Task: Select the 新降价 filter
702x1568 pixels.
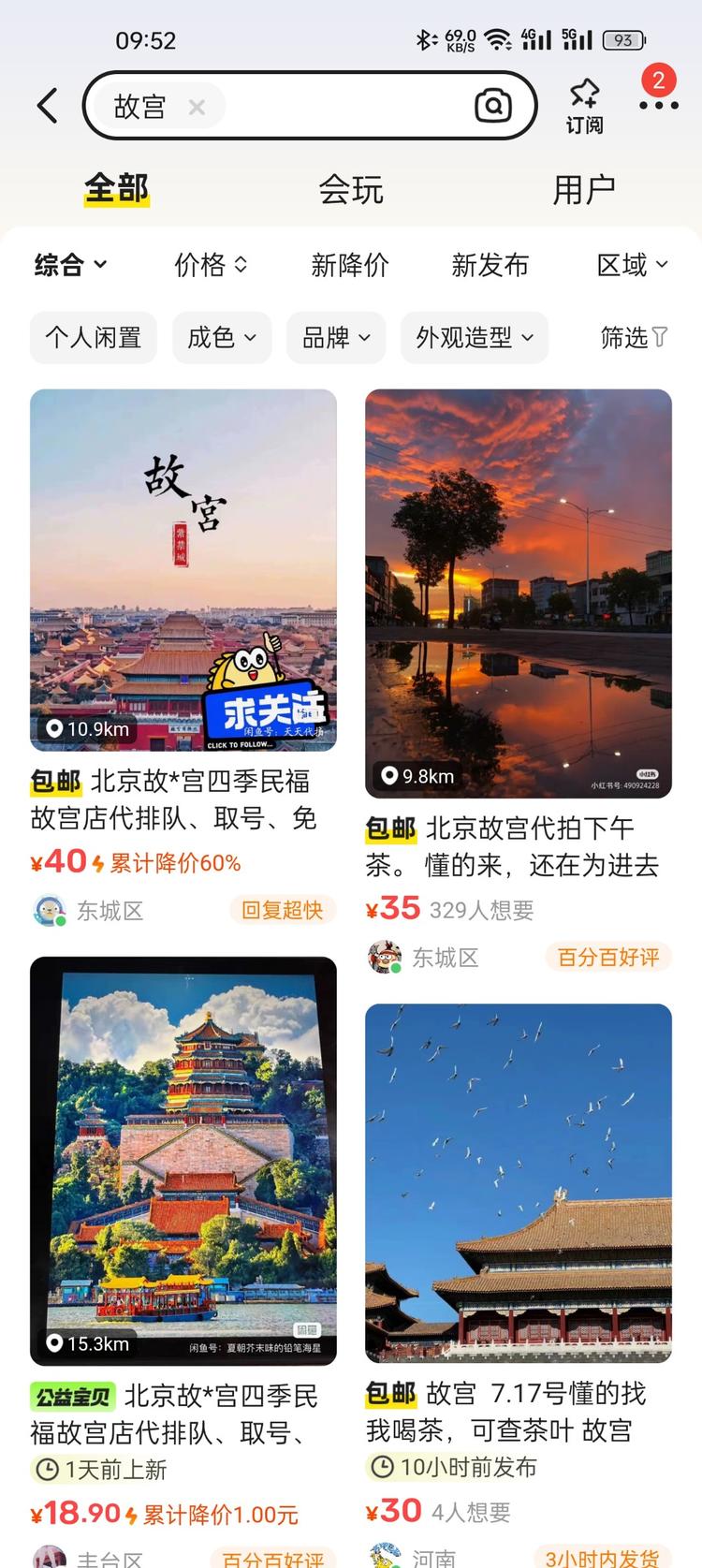Action: 348,265
